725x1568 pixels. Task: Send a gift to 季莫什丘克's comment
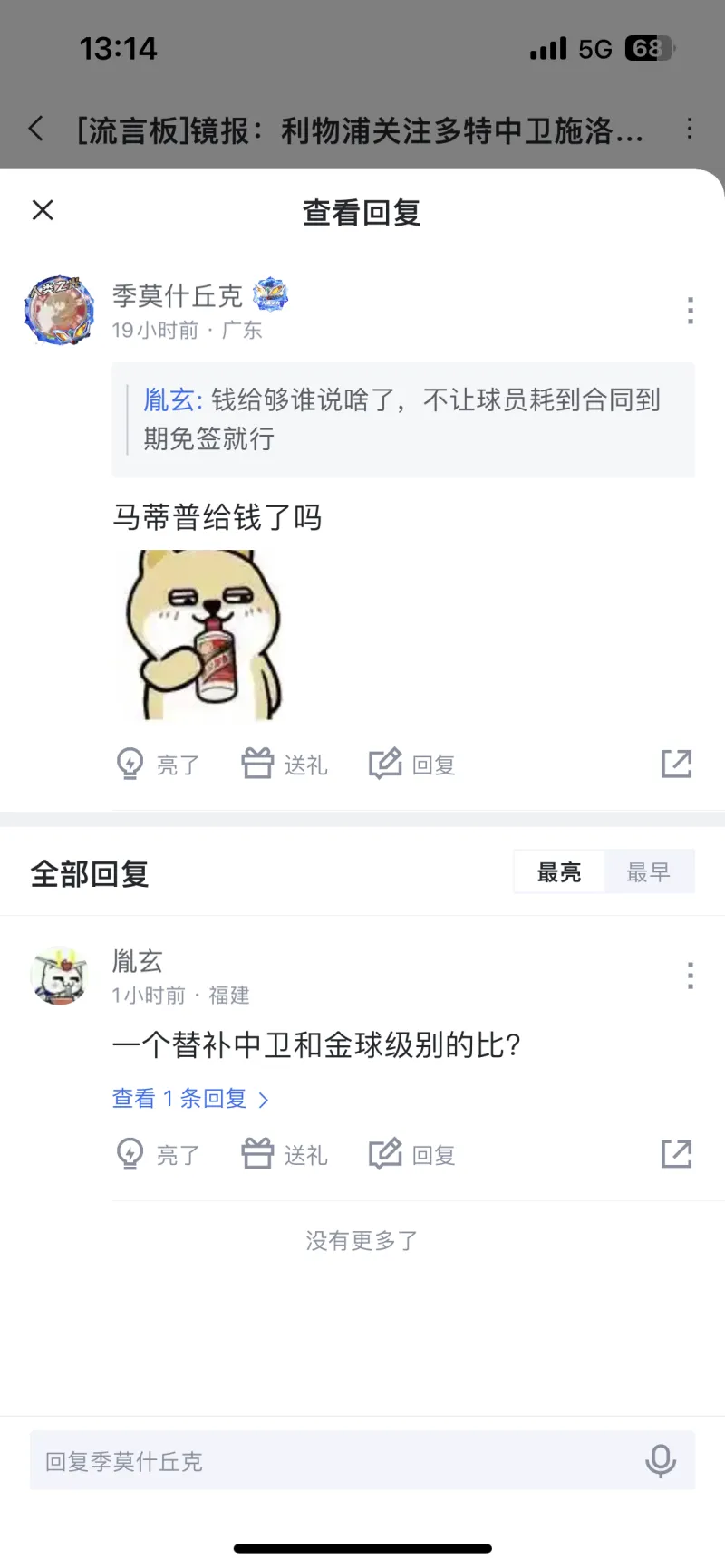tap(285, 765)
